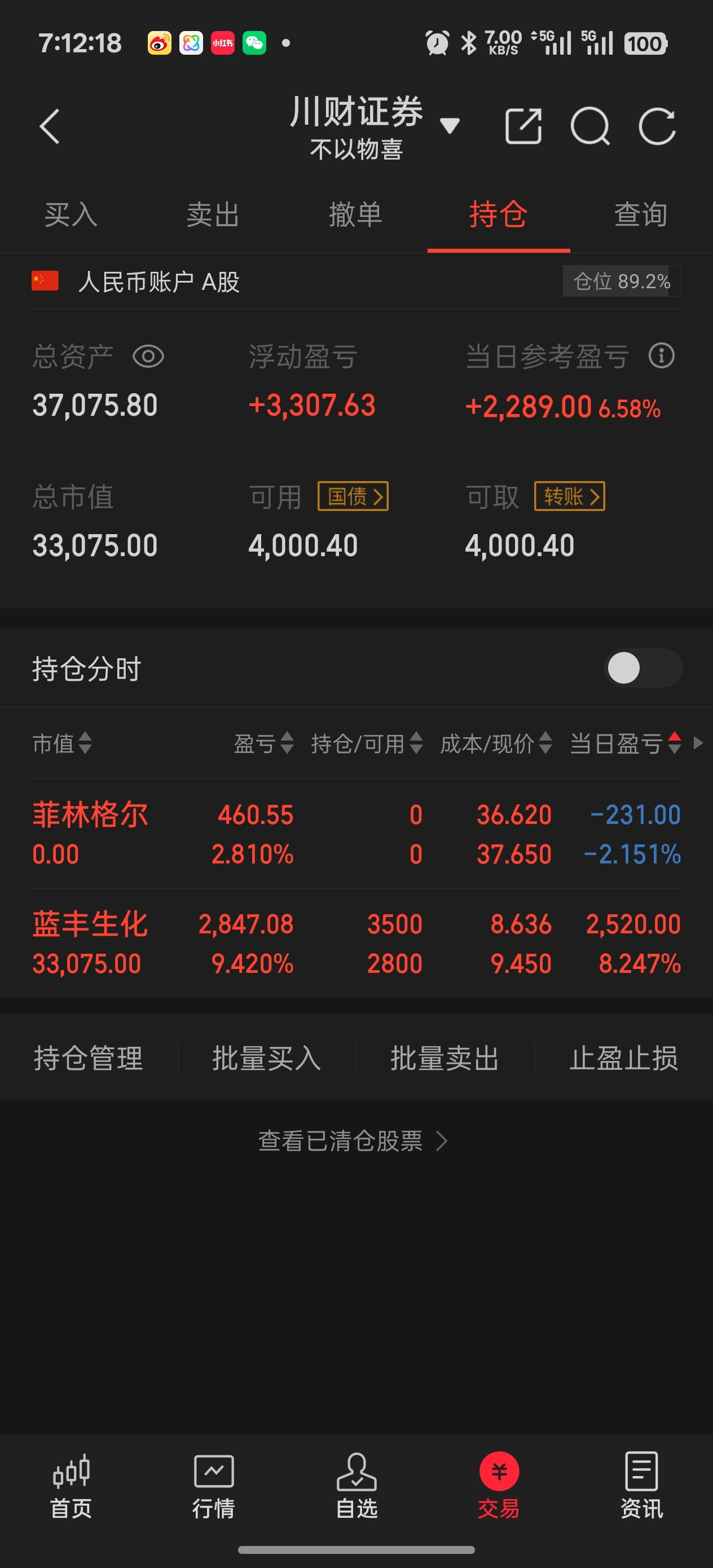The width and height of the screenshot is (713, 1568).
Task: Go back using the arrow
Action: click(50, 126)
